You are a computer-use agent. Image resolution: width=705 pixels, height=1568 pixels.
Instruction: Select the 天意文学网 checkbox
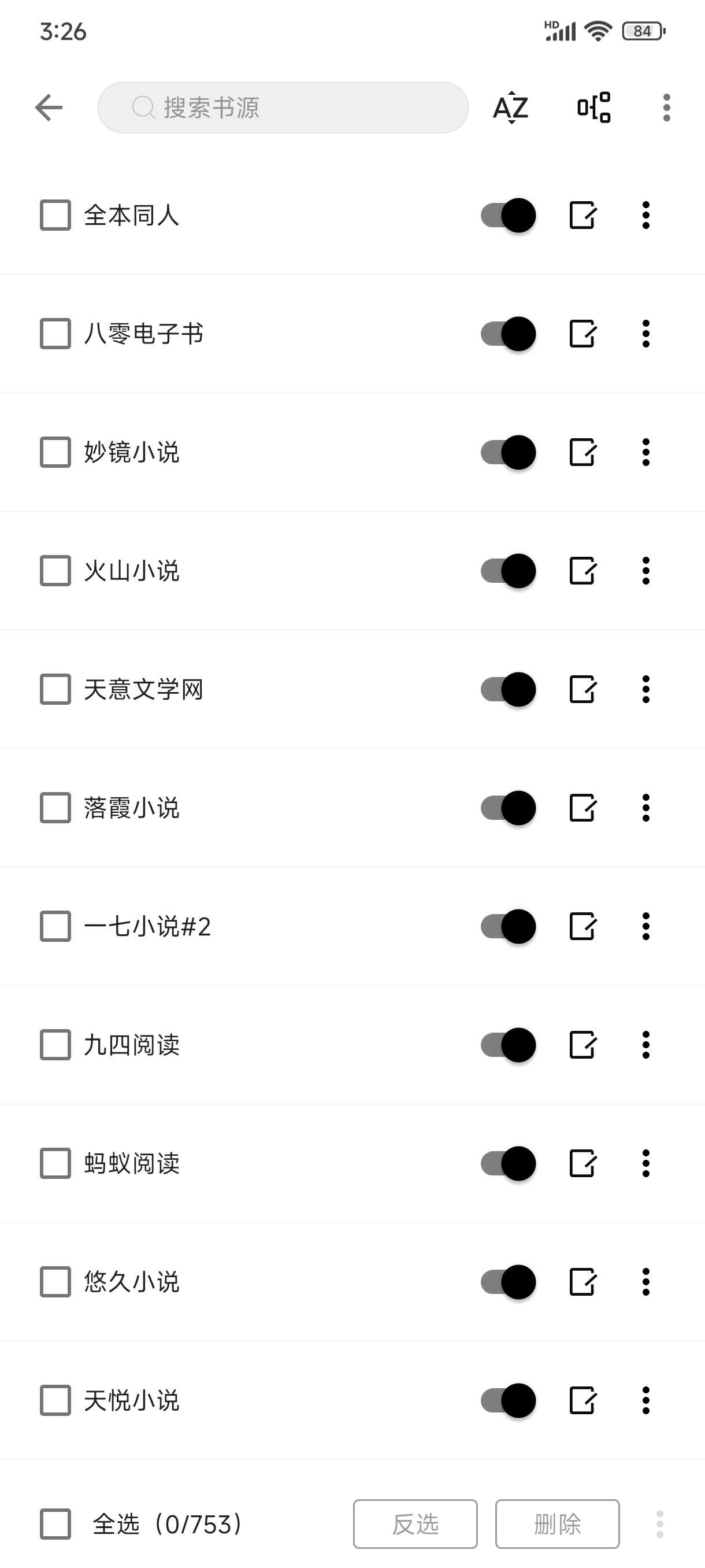coord(55,689)
